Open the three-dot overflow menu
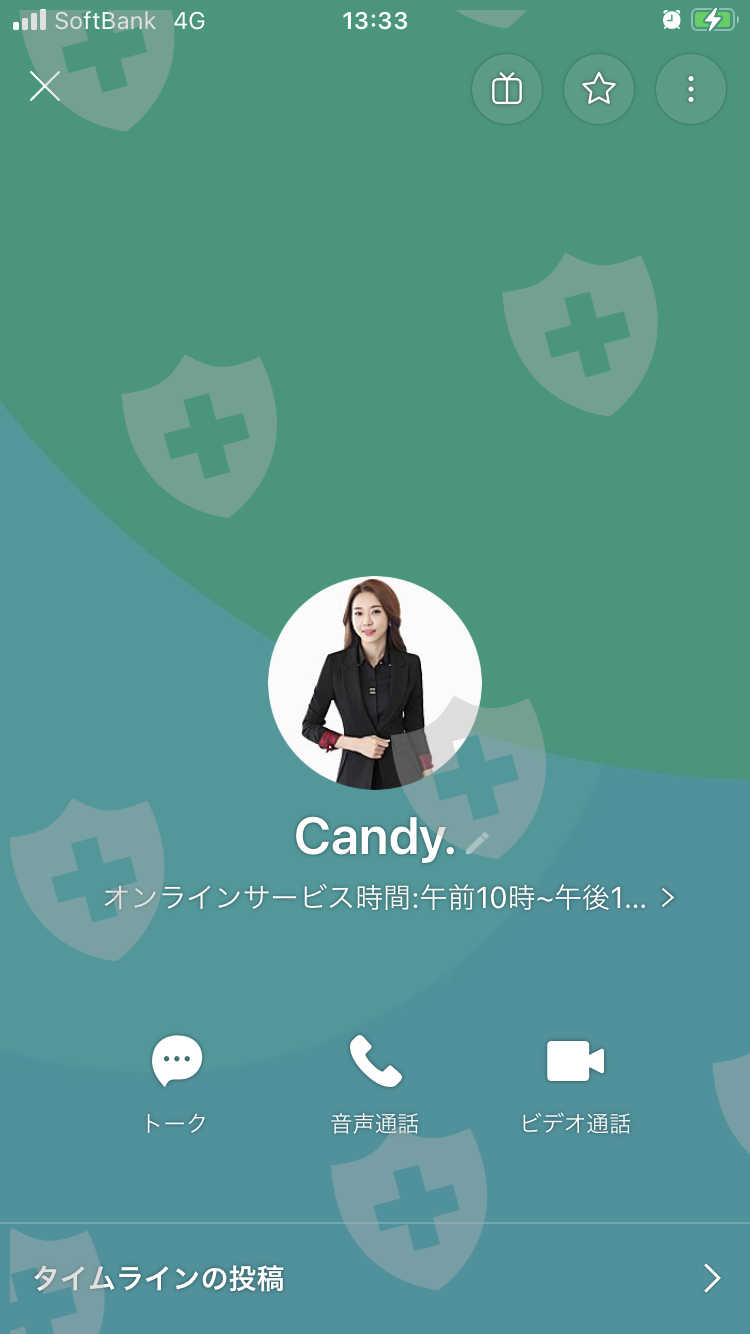This screenshot has width=750, height=1334. (x=691, y=89)
